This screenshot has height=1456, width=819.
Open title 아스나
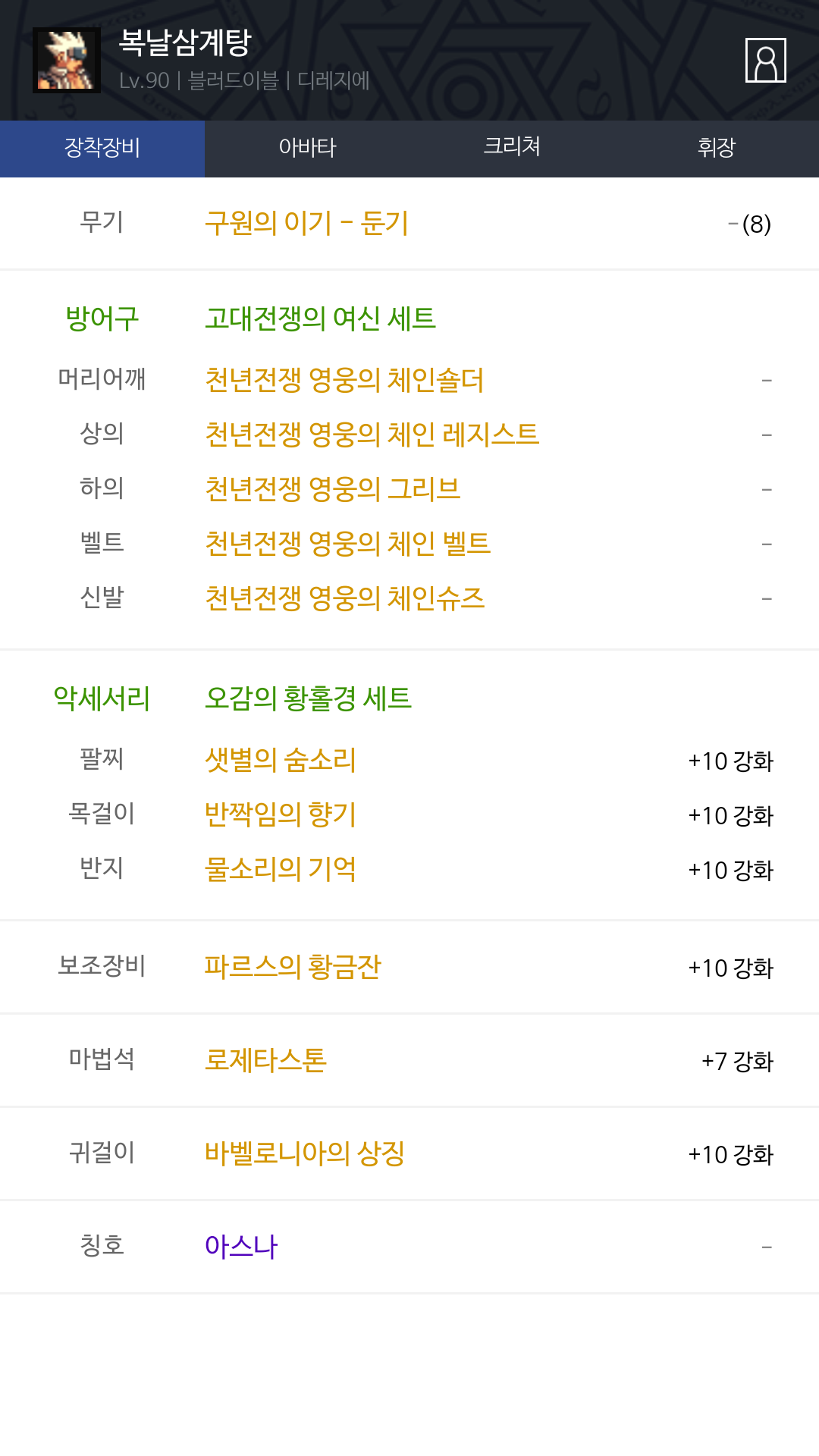241,1247
